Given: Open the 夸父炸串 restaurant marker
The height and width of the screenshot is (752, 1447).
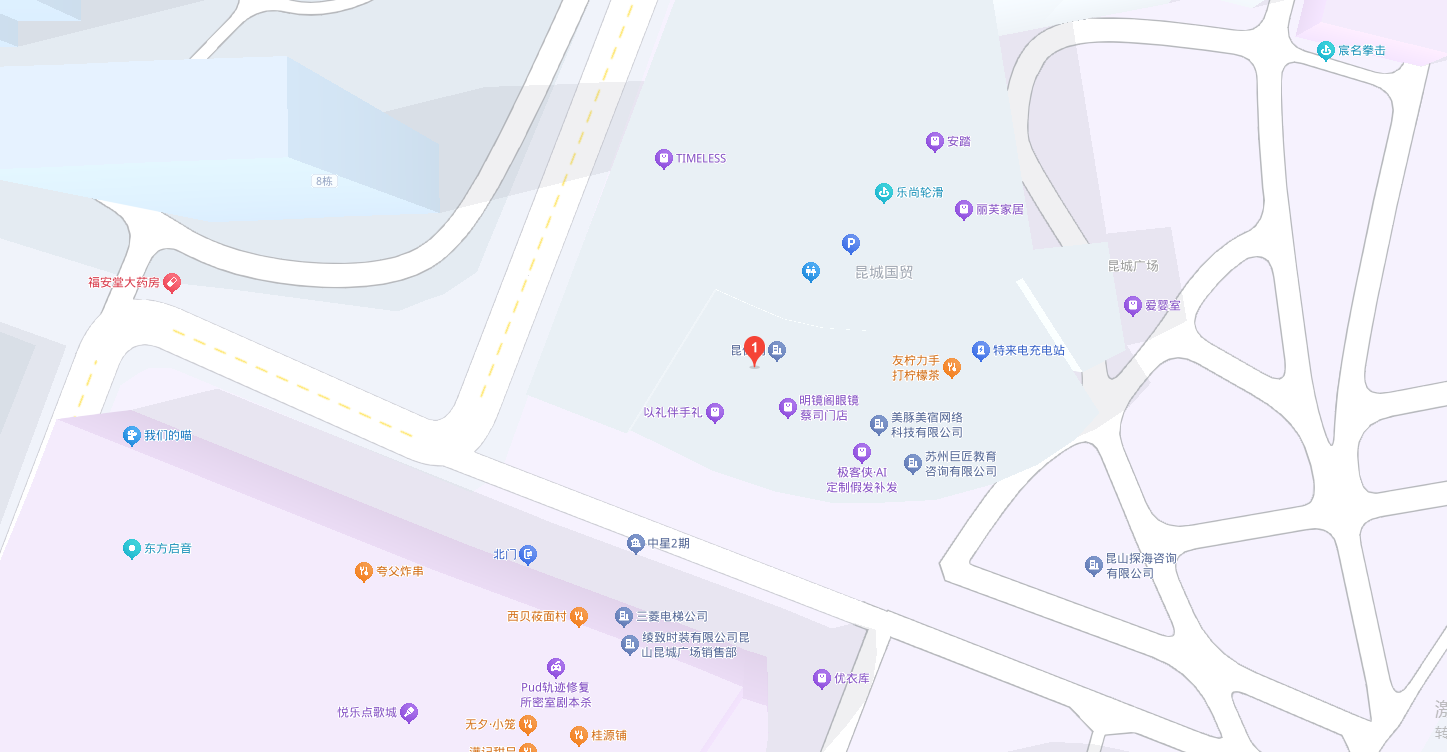Looking at the screenshot, I should 364,571.
